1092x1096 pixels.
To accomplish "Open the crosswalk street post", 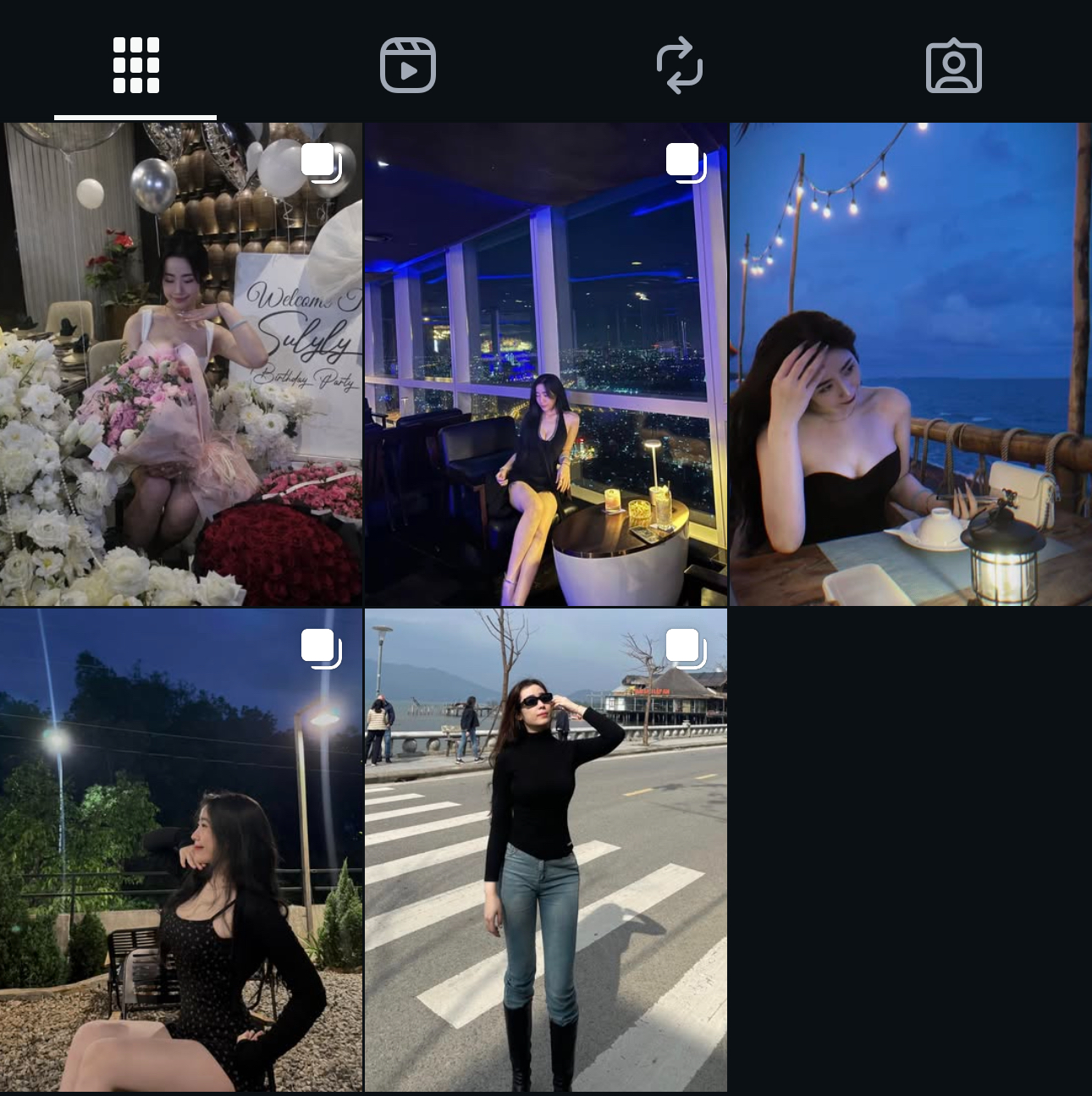I will coord(545,850).
